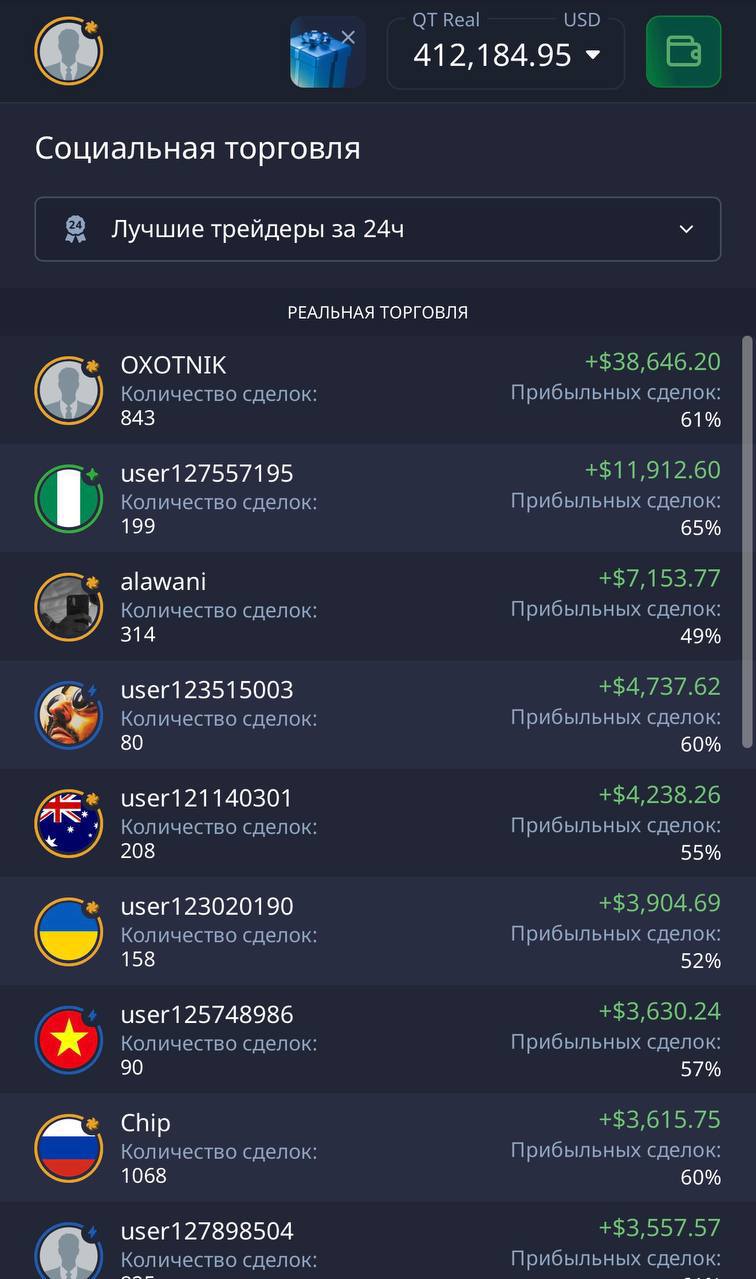Open trader user125748986
This screenshot has height=1279, width=756.
[x=378, y=1039]
